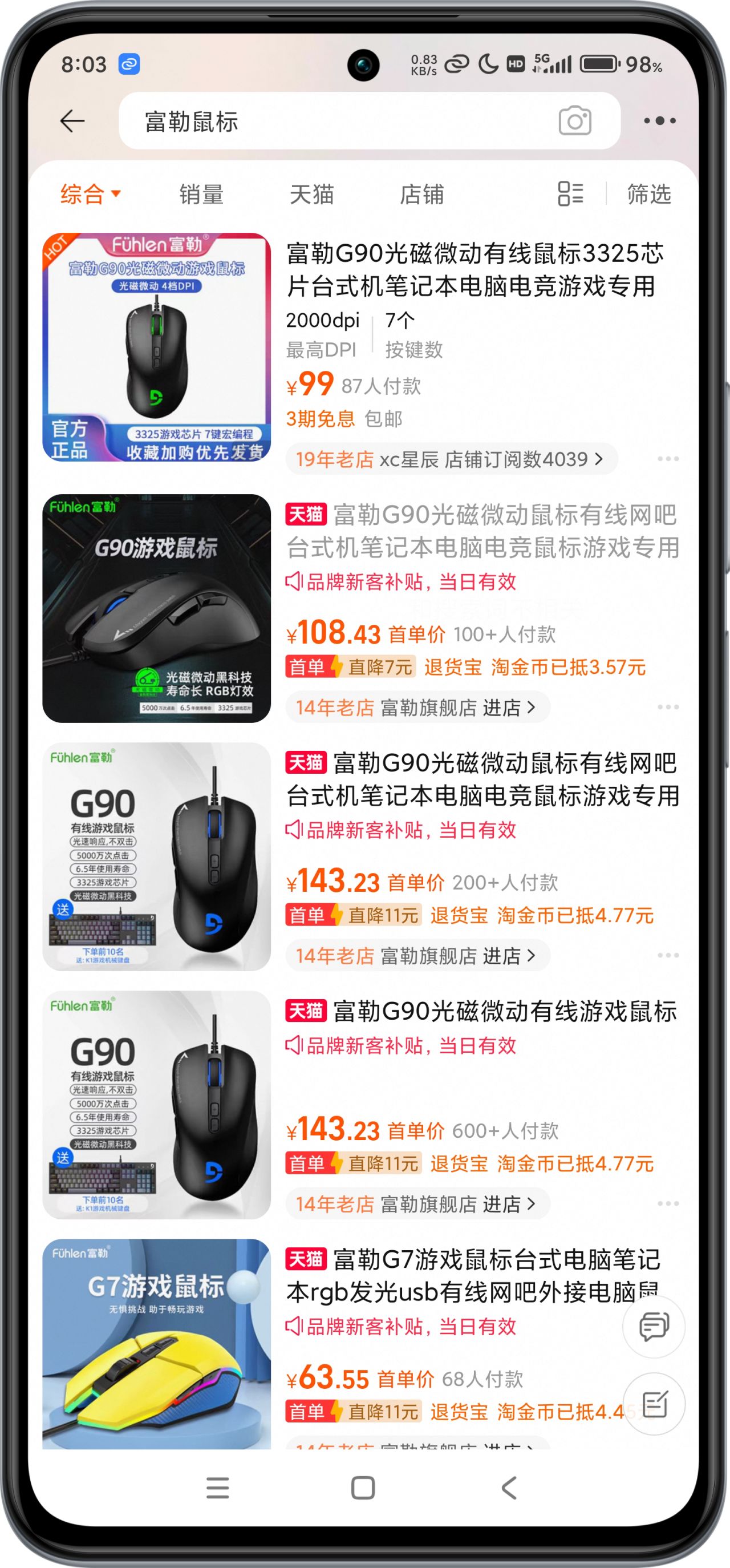
Task: Open the three-dot overflow menu
Action: click(x=659, y=120)
